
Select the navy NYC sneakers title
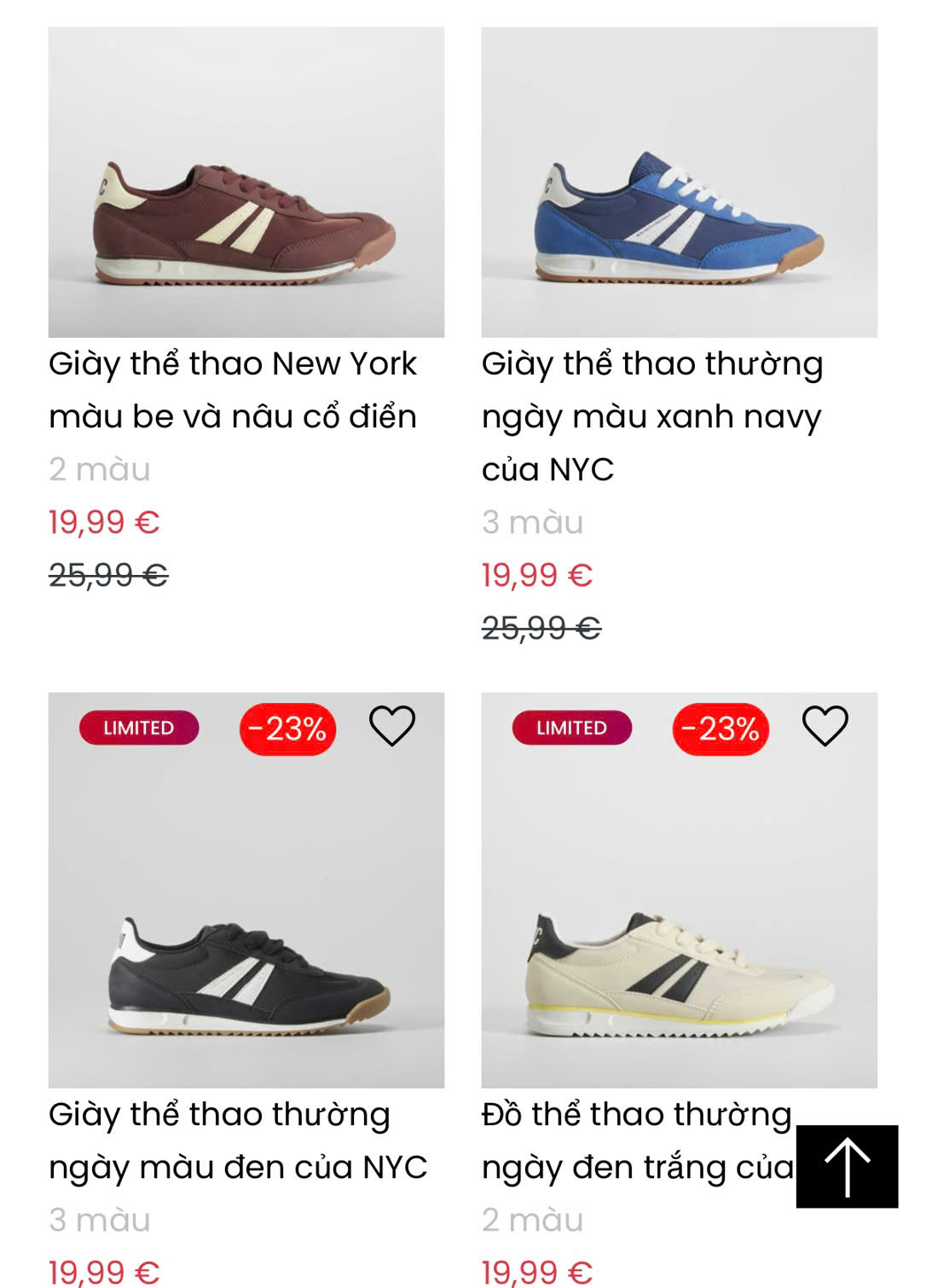click(652, 415)
